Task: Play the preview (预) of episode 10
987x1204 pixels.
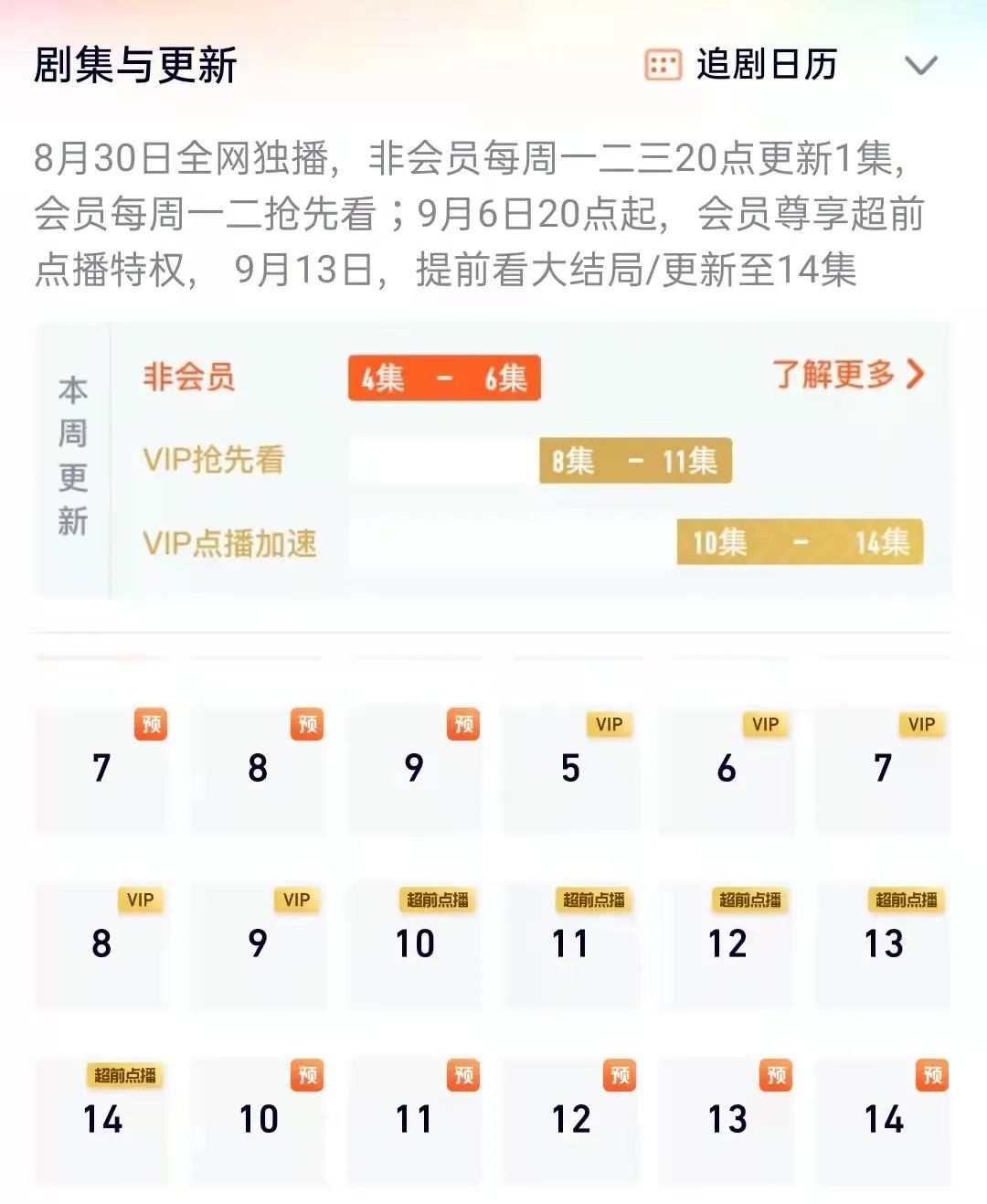Action: pyautogui.click(x=258, y=1119)
